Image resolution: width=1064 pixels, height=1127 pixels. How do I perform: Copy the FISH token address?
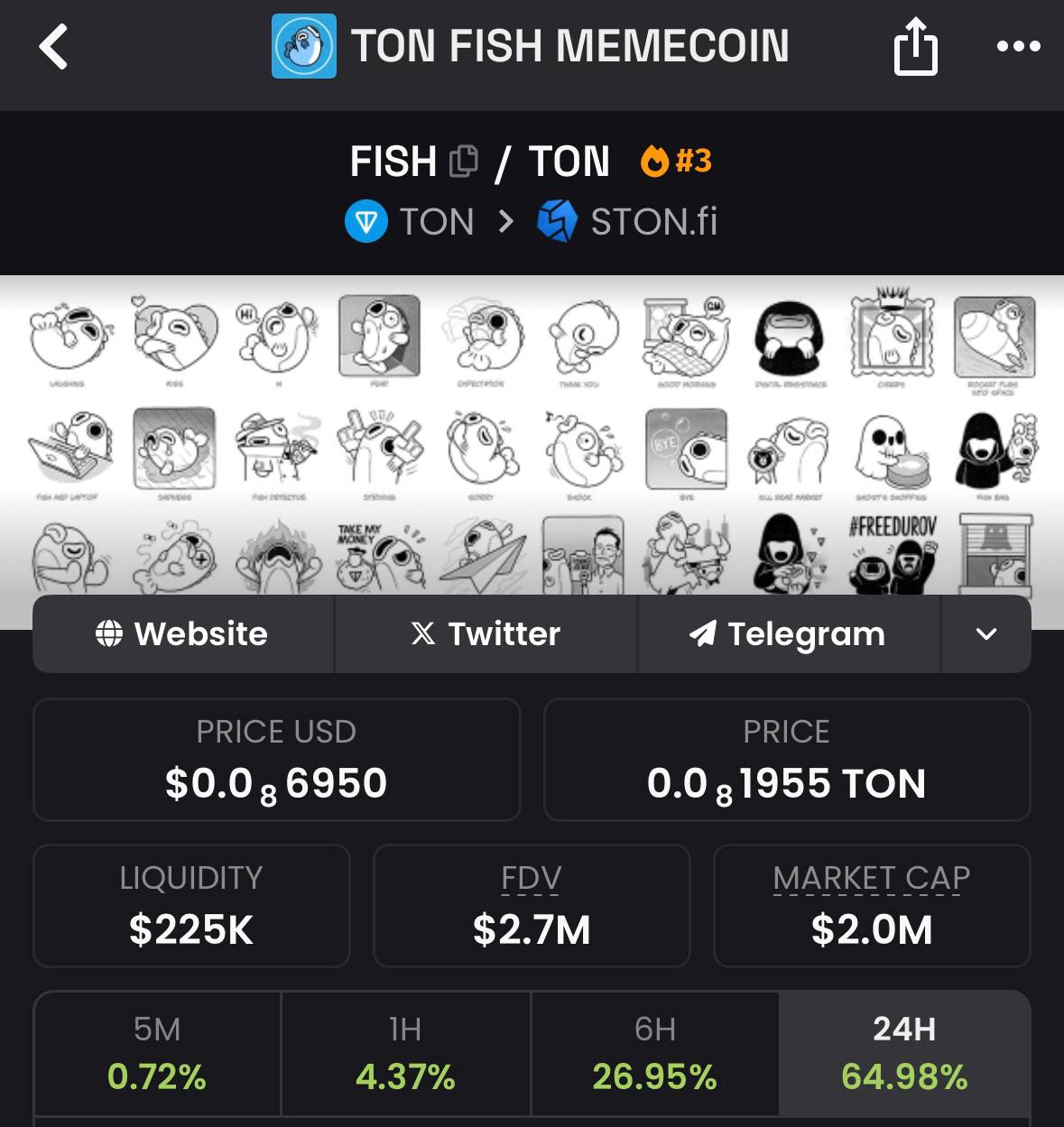[464, 161]
